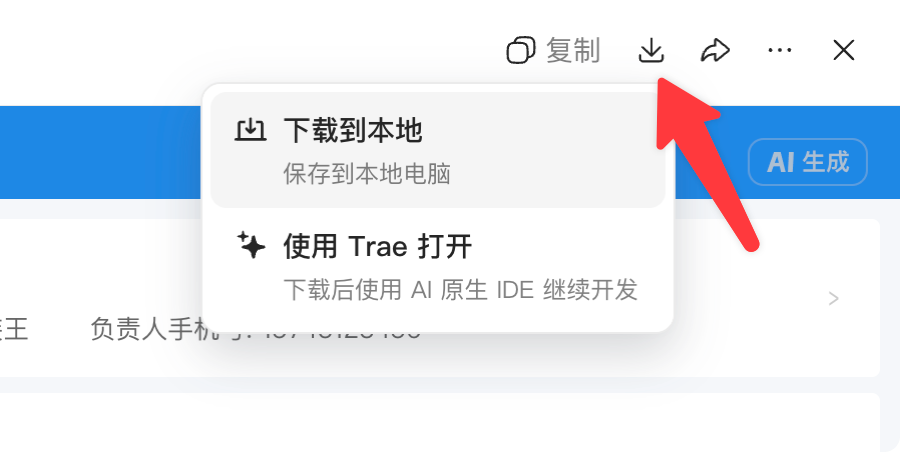Screen dimensions: 900x452
Task: Tap the AI 生成 button
Action: click(808, 162)
